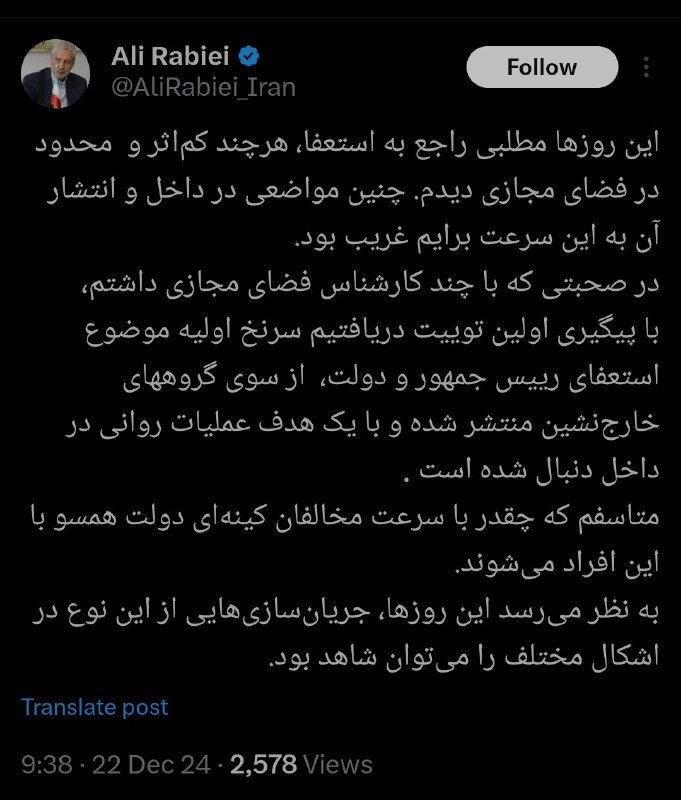Tap the Translate post link
This screenshot has height=800, width=681.
click(95, 707)
